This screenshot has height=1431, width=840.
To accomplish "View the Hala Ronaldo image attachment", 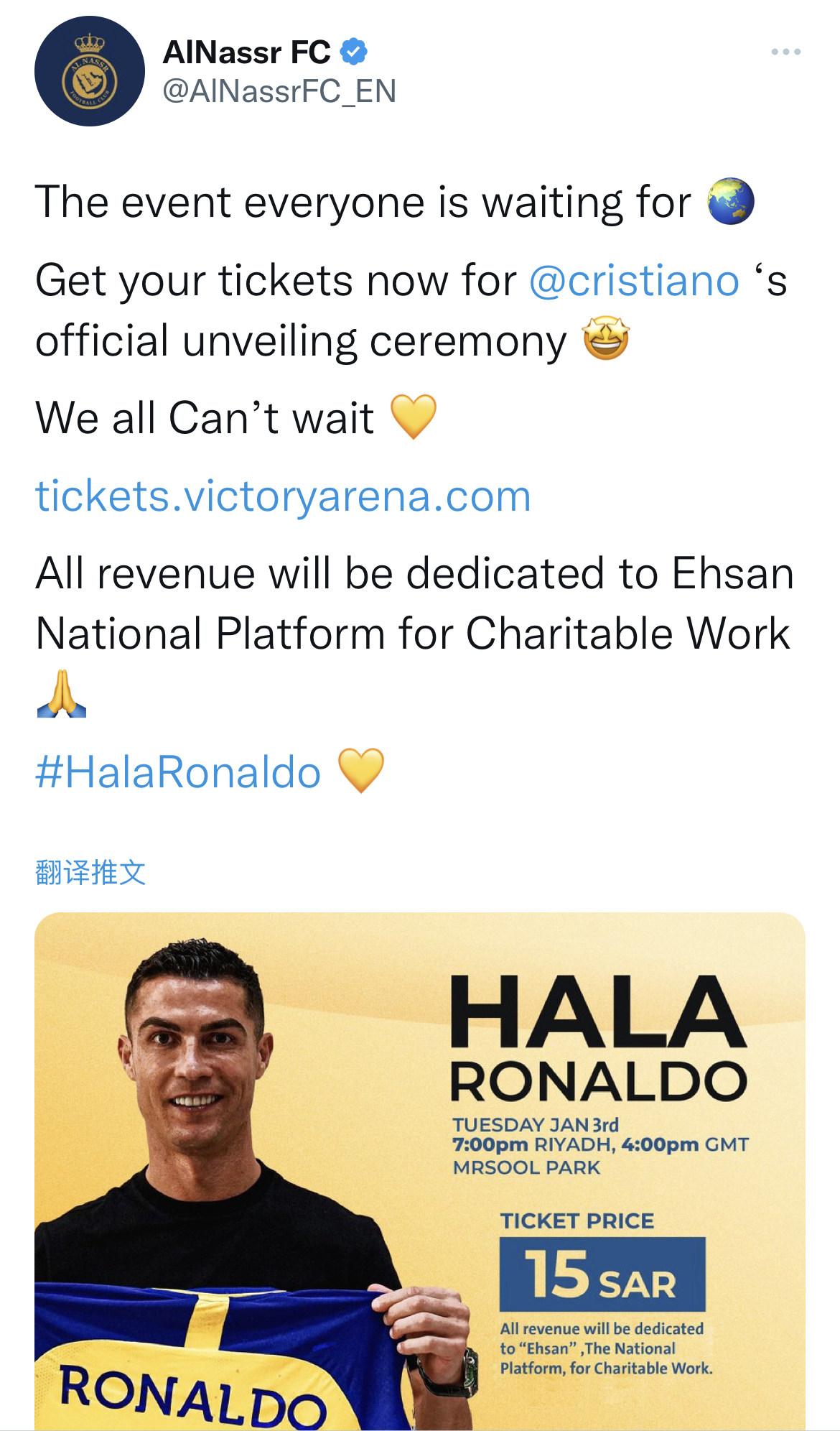I will [419, 1171].
